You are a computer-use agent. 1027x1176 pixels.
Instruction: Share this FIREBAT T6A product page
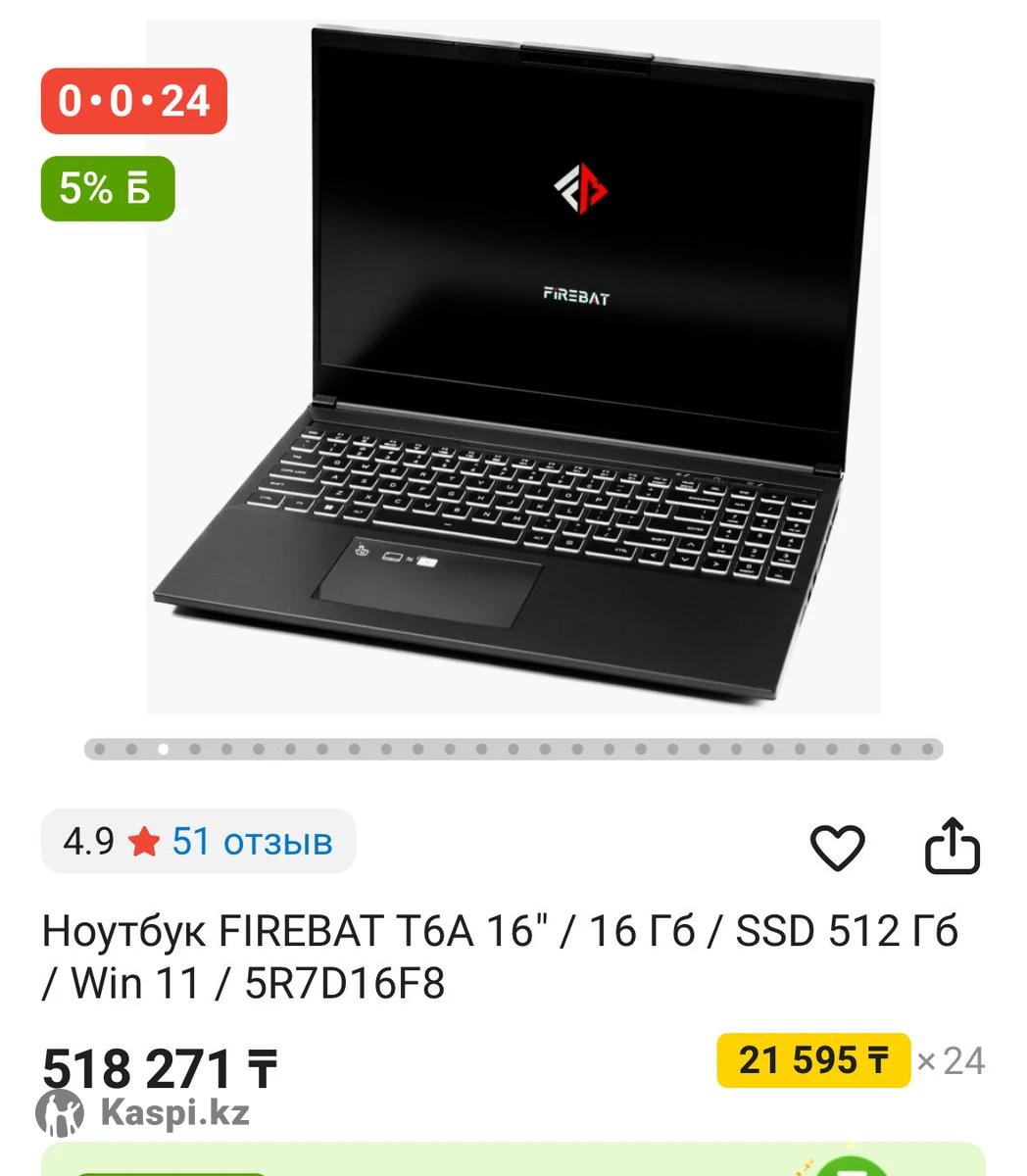click(953, 846)
